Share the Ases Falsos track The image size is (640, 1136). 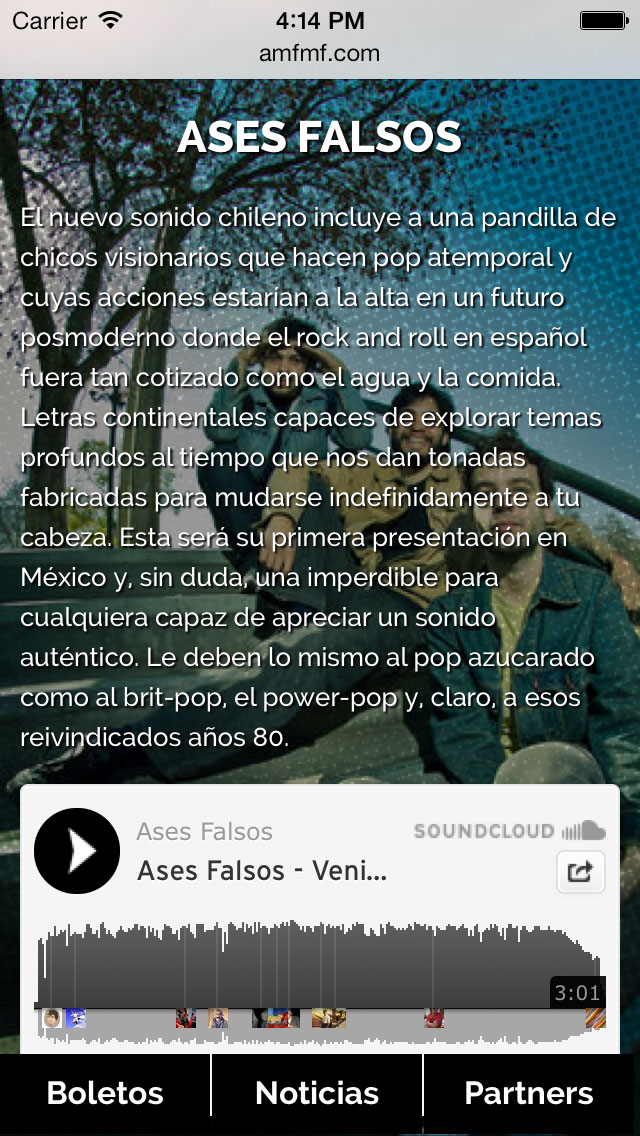(581, 871)
